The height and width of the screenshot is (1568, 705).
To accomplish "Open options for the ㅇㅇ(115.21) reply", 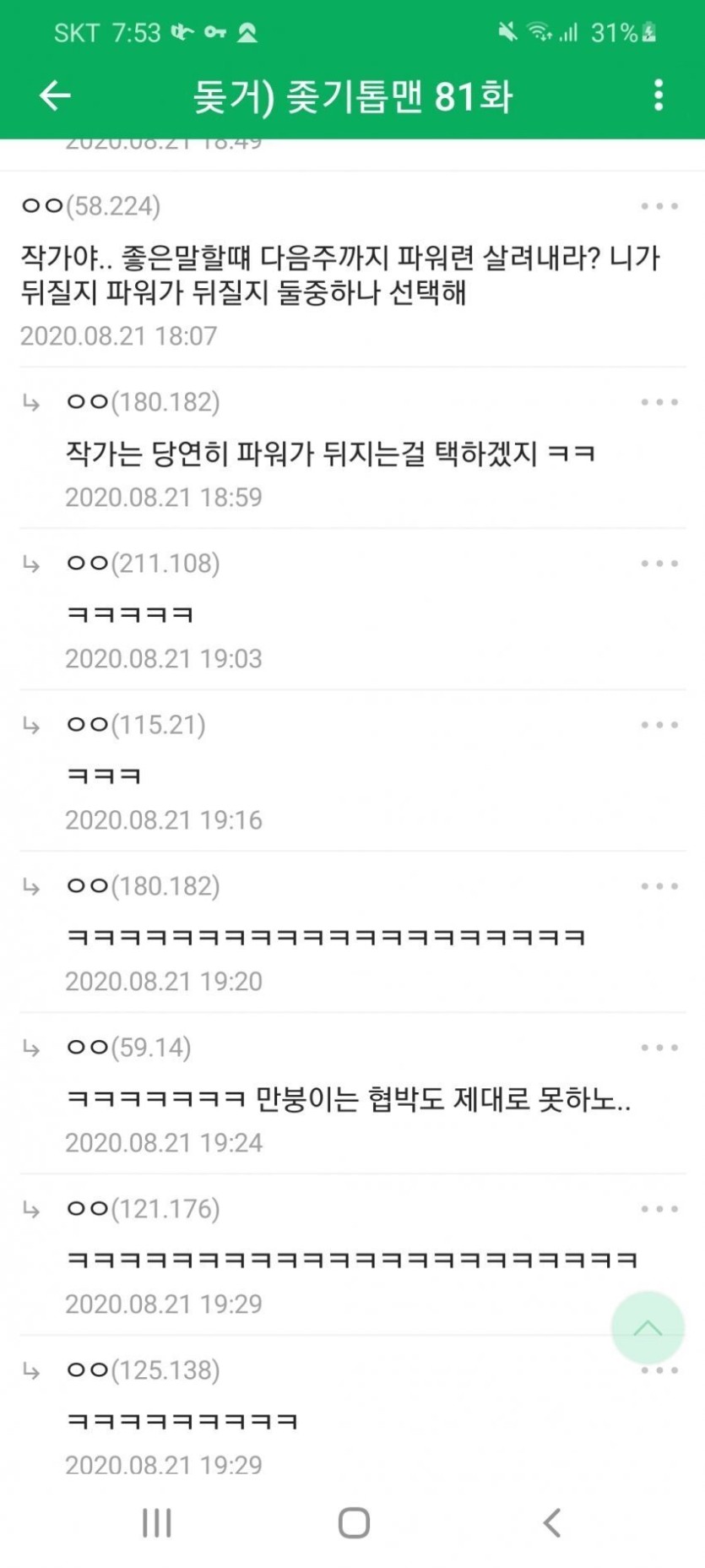I will point(659,725).
